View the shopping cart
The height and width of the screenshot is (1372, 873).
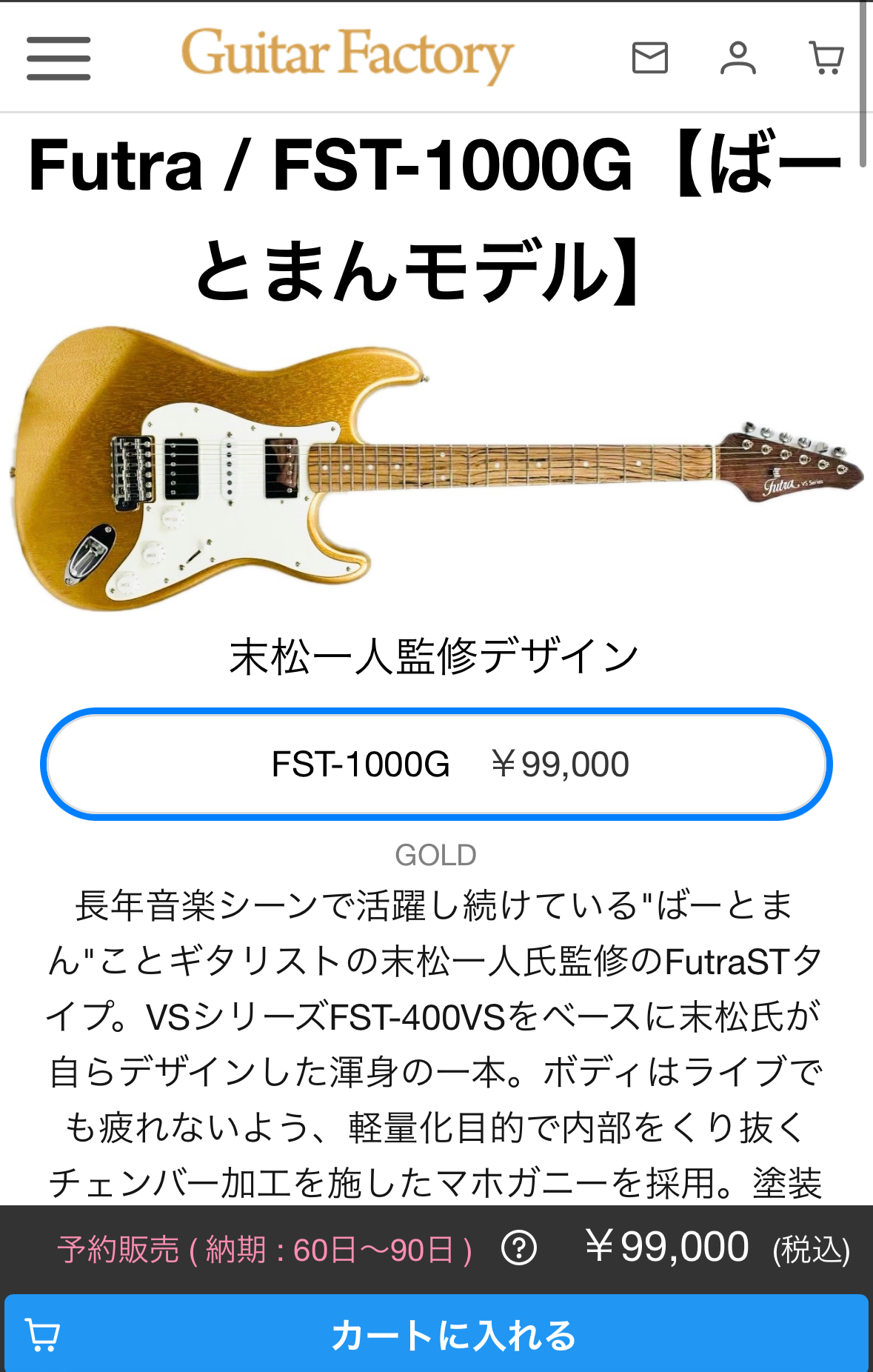[x=826, y=58]
